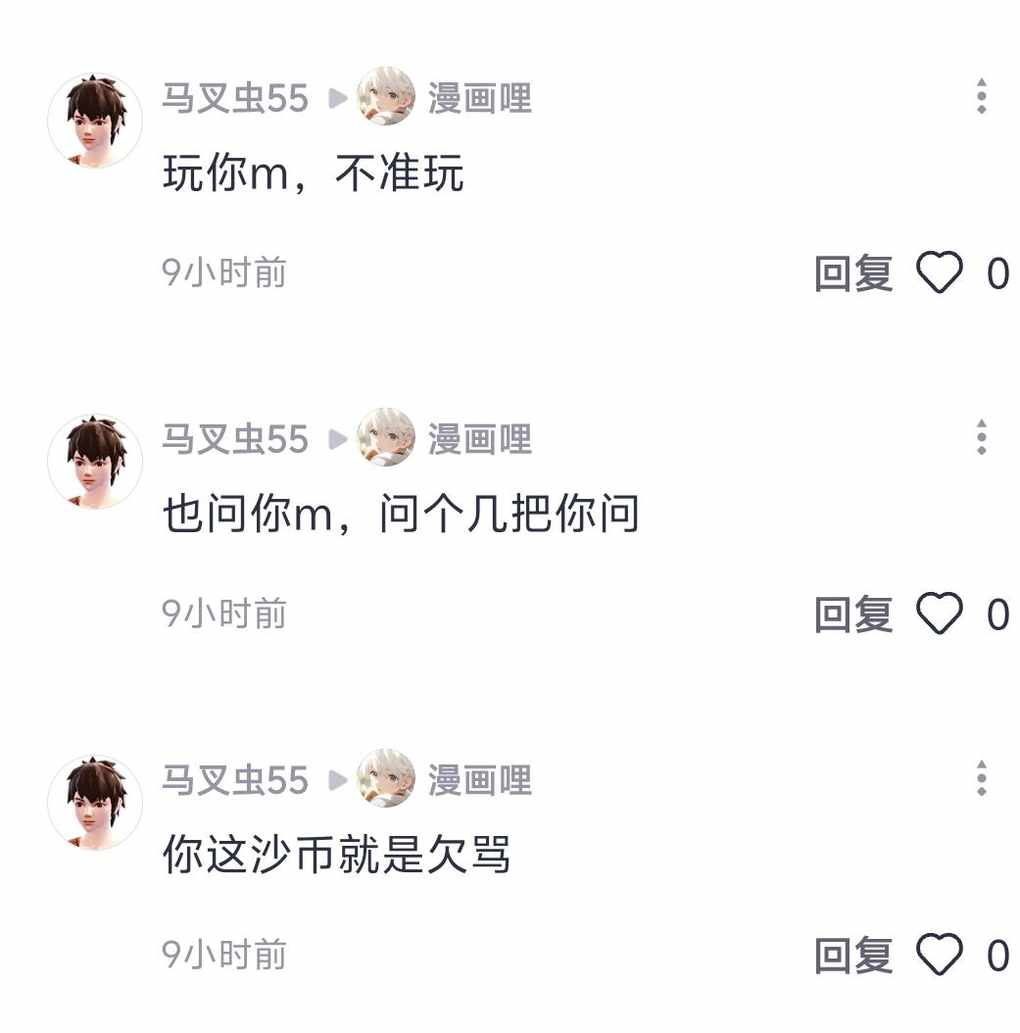1020x1033 pixels.
Task: Open 马叉虫55's avatar on the first comment
Action: click(x=95, y=119)
